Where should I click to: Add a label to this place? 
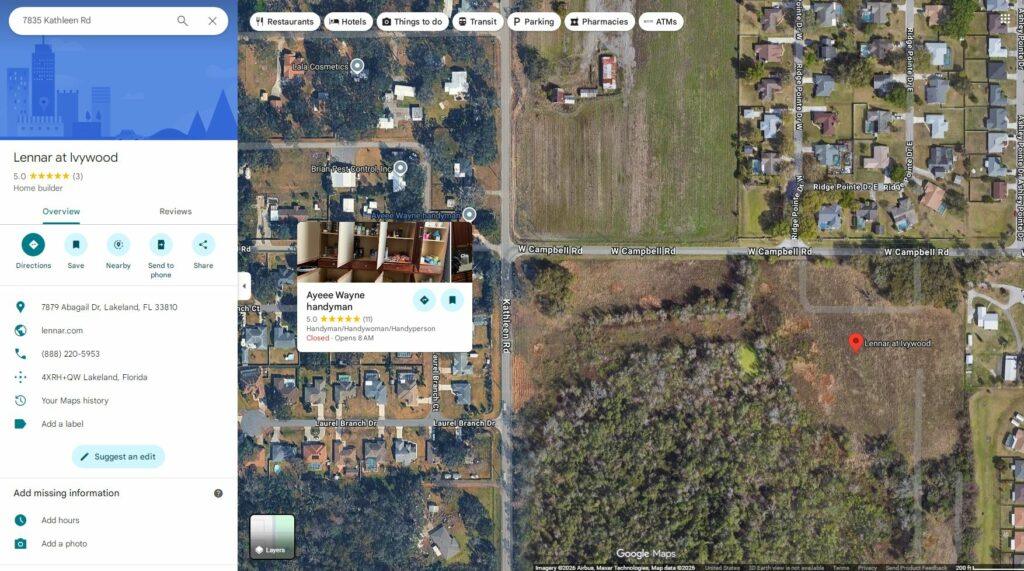coord(62,424)
